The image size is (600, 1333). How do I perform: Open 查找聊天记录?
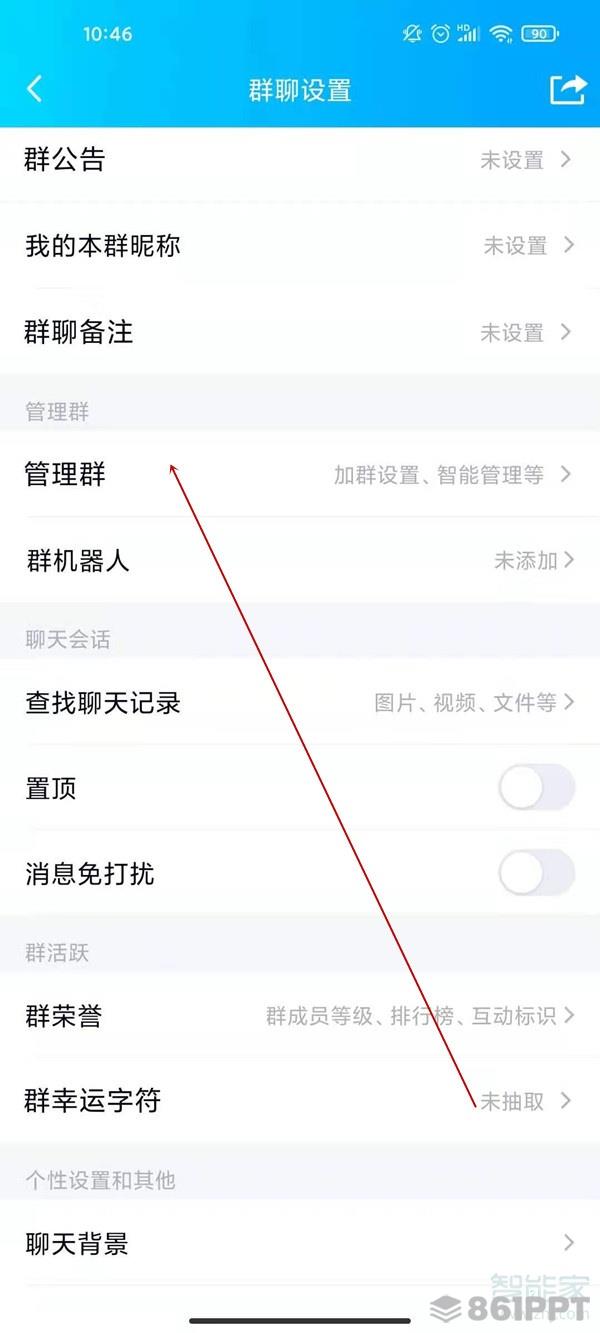[300, 703]
